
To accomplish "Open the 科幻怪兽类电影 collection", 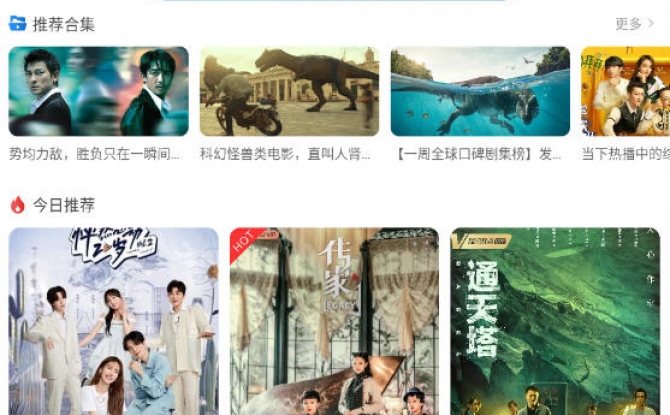I will click(x=289, y=91).
